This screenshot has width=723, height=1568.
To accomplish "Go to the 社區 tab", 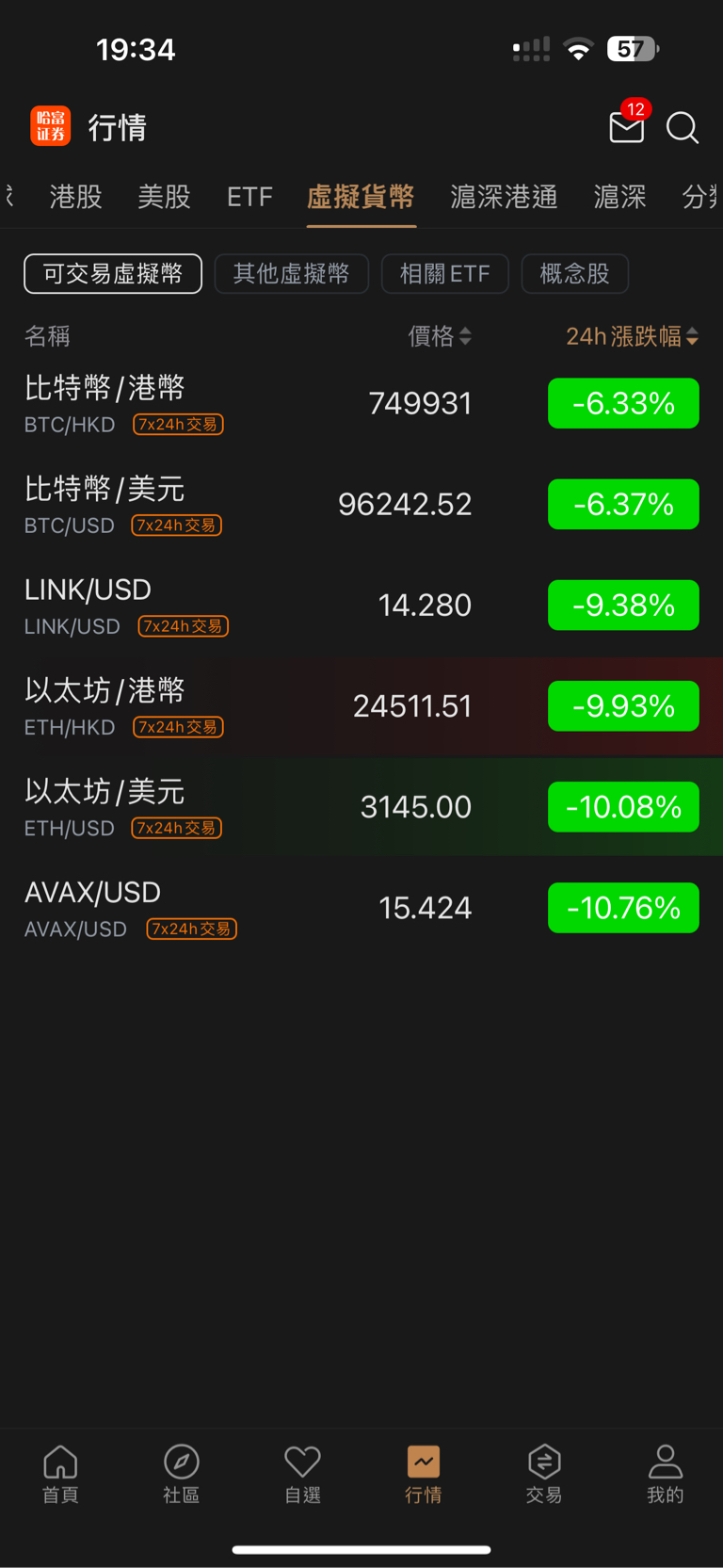I will click(181, 1474).
